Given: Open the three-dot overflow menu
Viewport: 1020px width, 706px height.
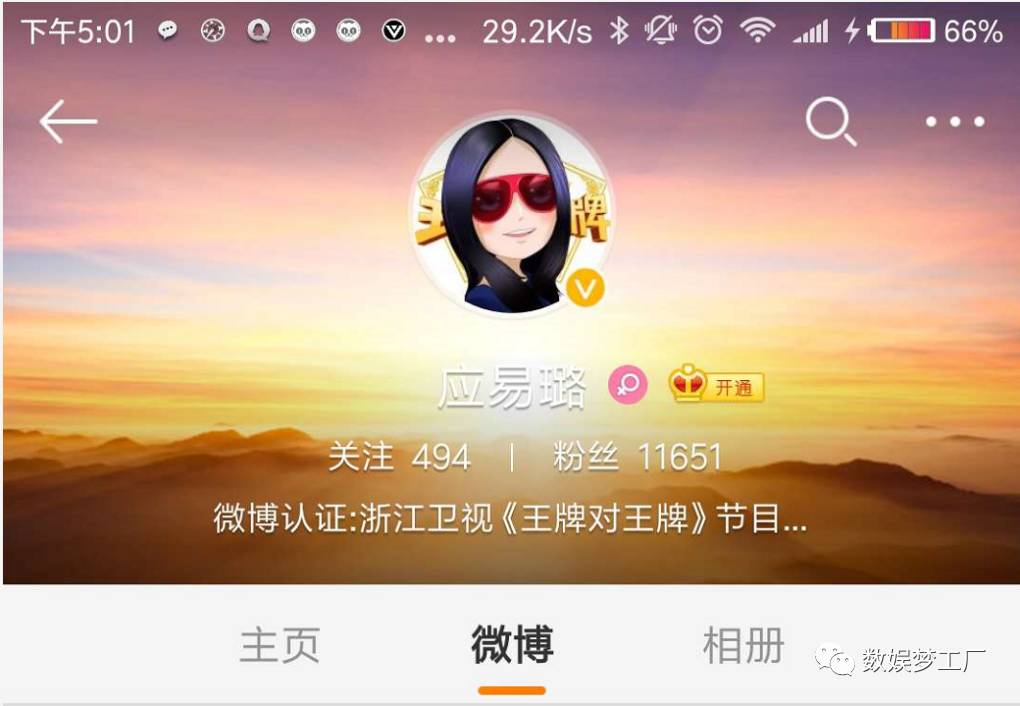Looking at the screenshot, I should pos(954,122).
